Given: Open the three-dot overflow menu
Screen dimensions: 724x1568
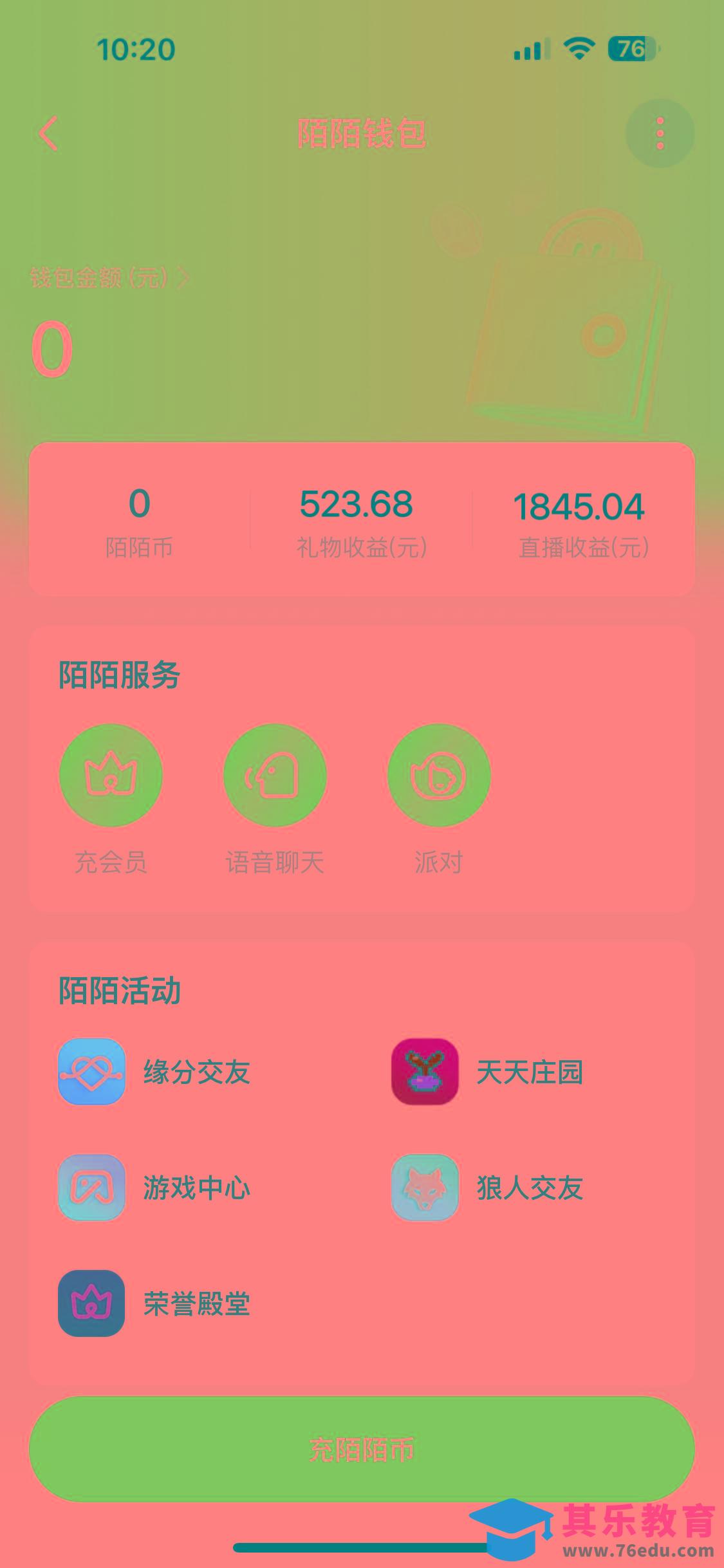Looking at the screenshot, I should (x=660, y=134).
